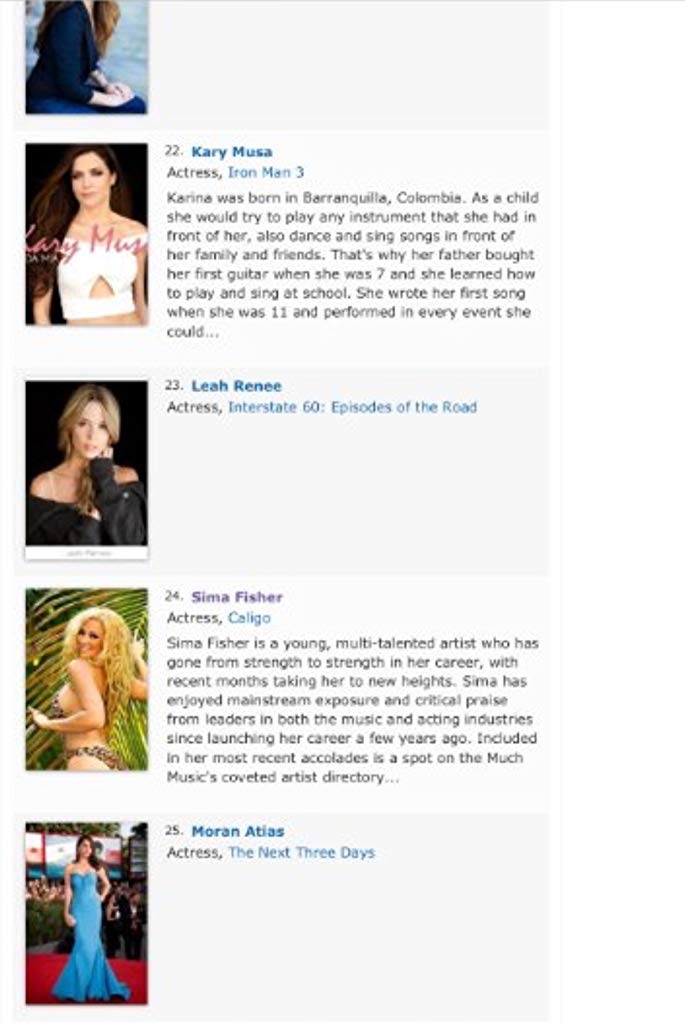Tap Kary Musa's photo thumbnail
Image resolution: width=685 pixels, height=1024 pixels.
(x=86, y=234)
